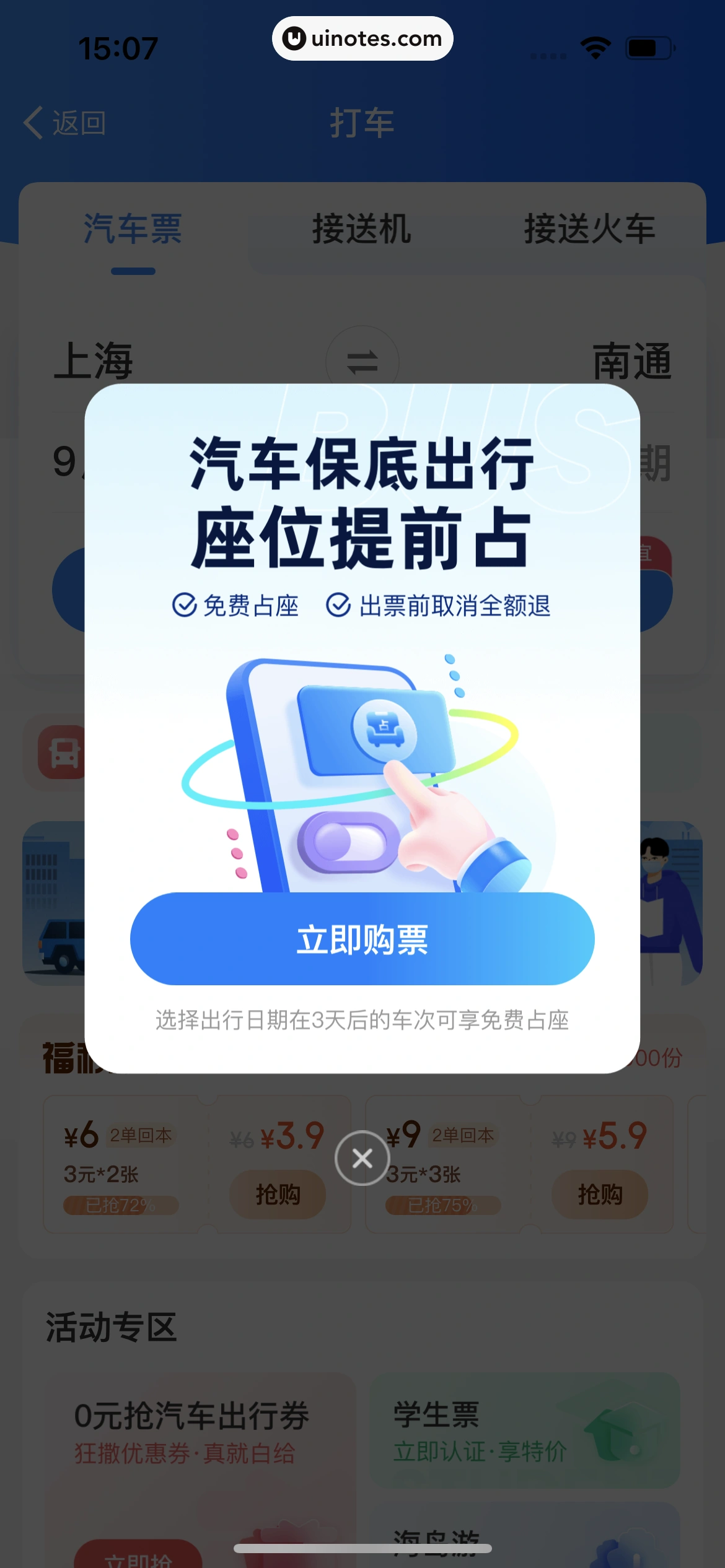
Task: Swap departure and destination cities
Action: pyautogui.click(x=362, y=361)
